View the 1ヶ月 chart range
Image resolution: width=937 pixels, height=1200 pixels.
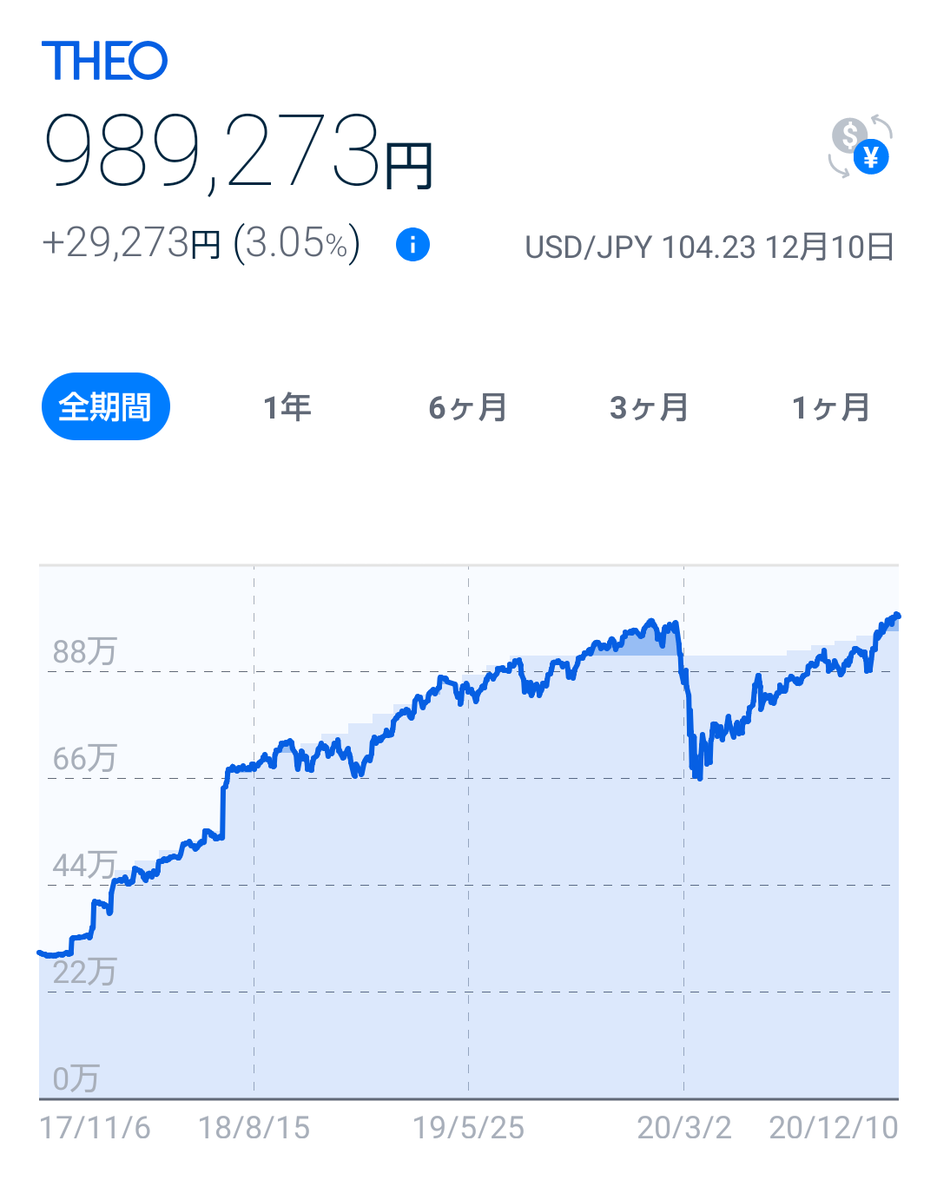[x=831, y=407]
